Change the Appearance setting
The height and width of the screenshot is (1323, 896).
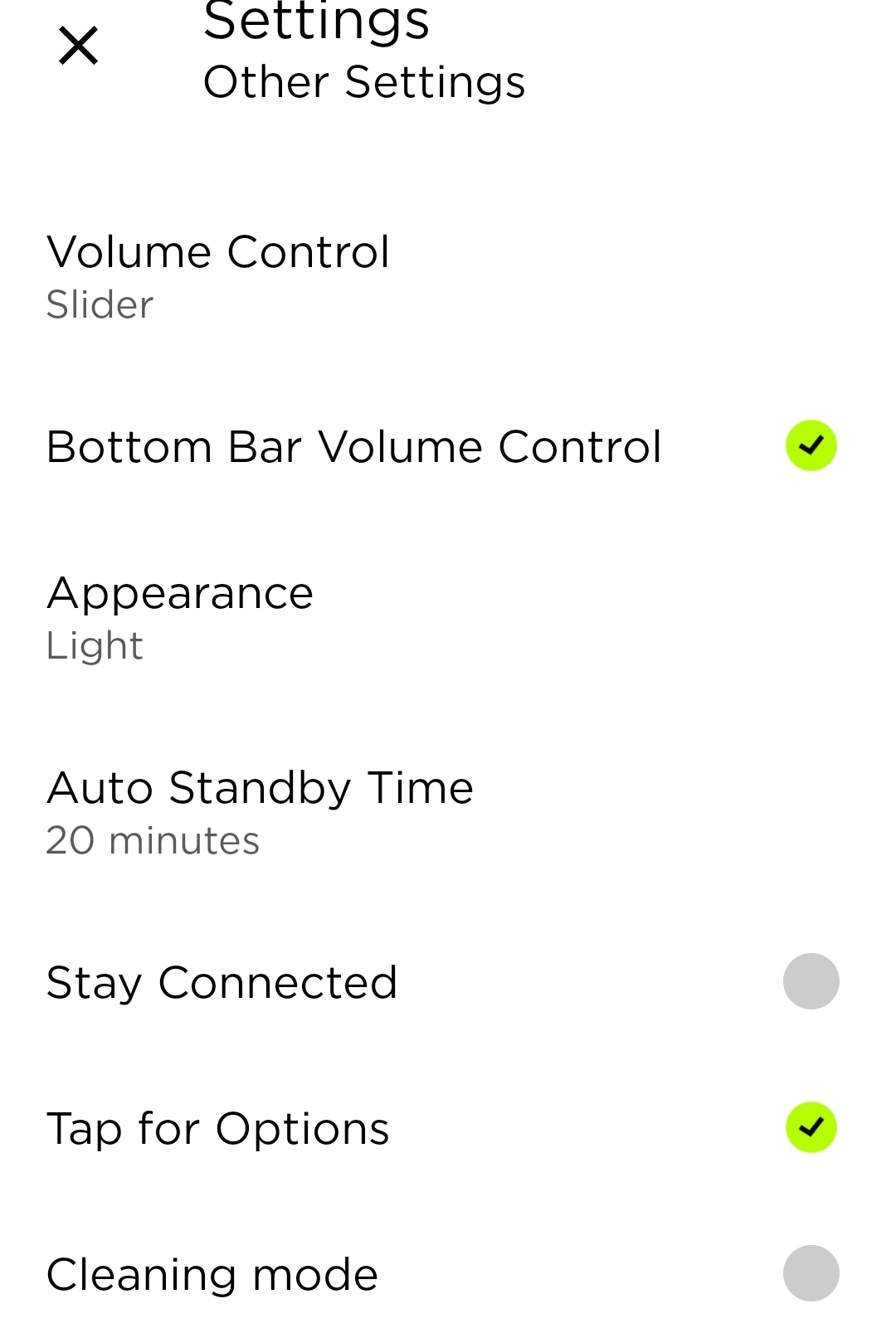pyautogui.click(x=180, y=618)
